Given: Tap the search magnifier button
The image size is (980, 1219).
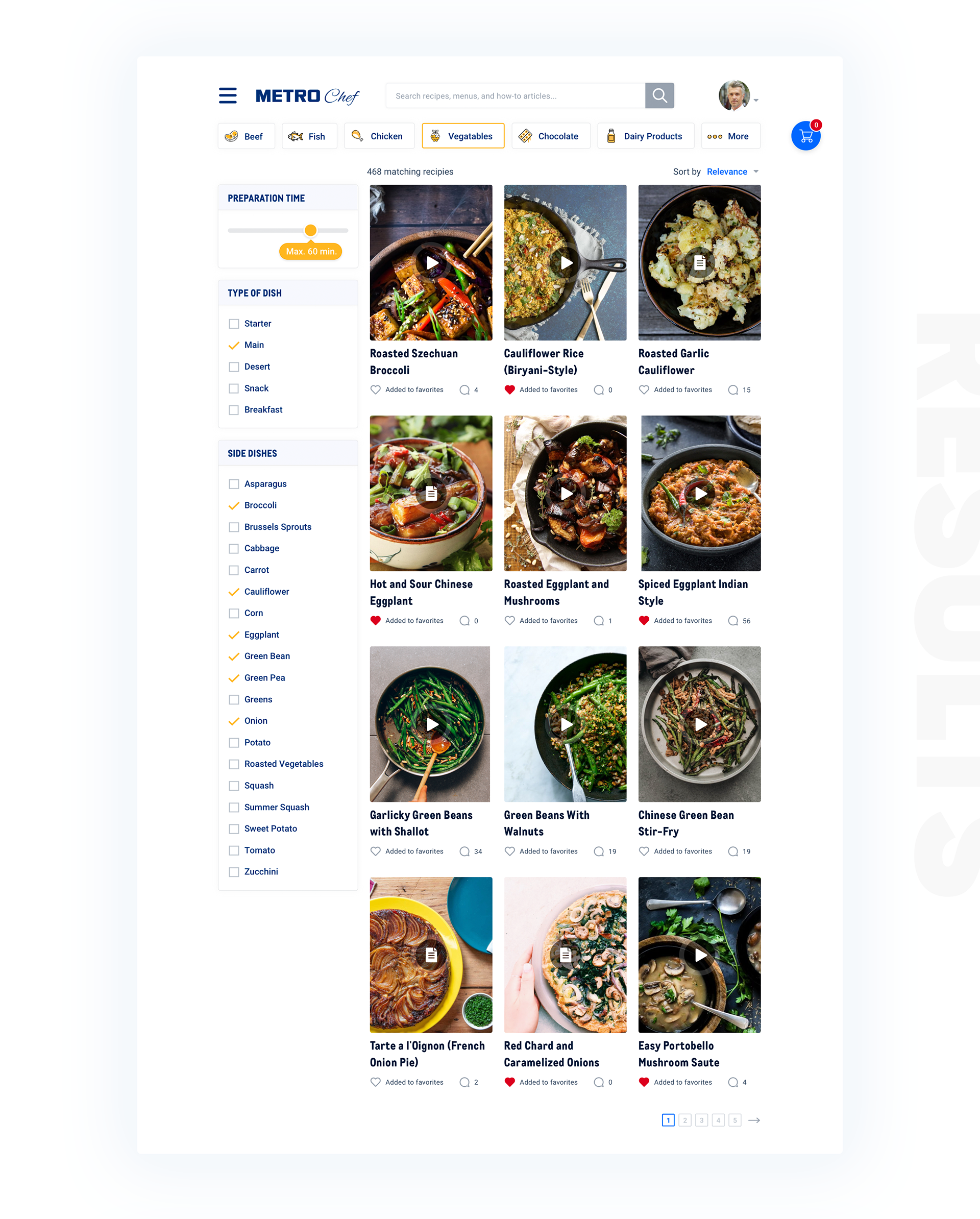Looking at the screenshot, I should (x=659, y=95).
